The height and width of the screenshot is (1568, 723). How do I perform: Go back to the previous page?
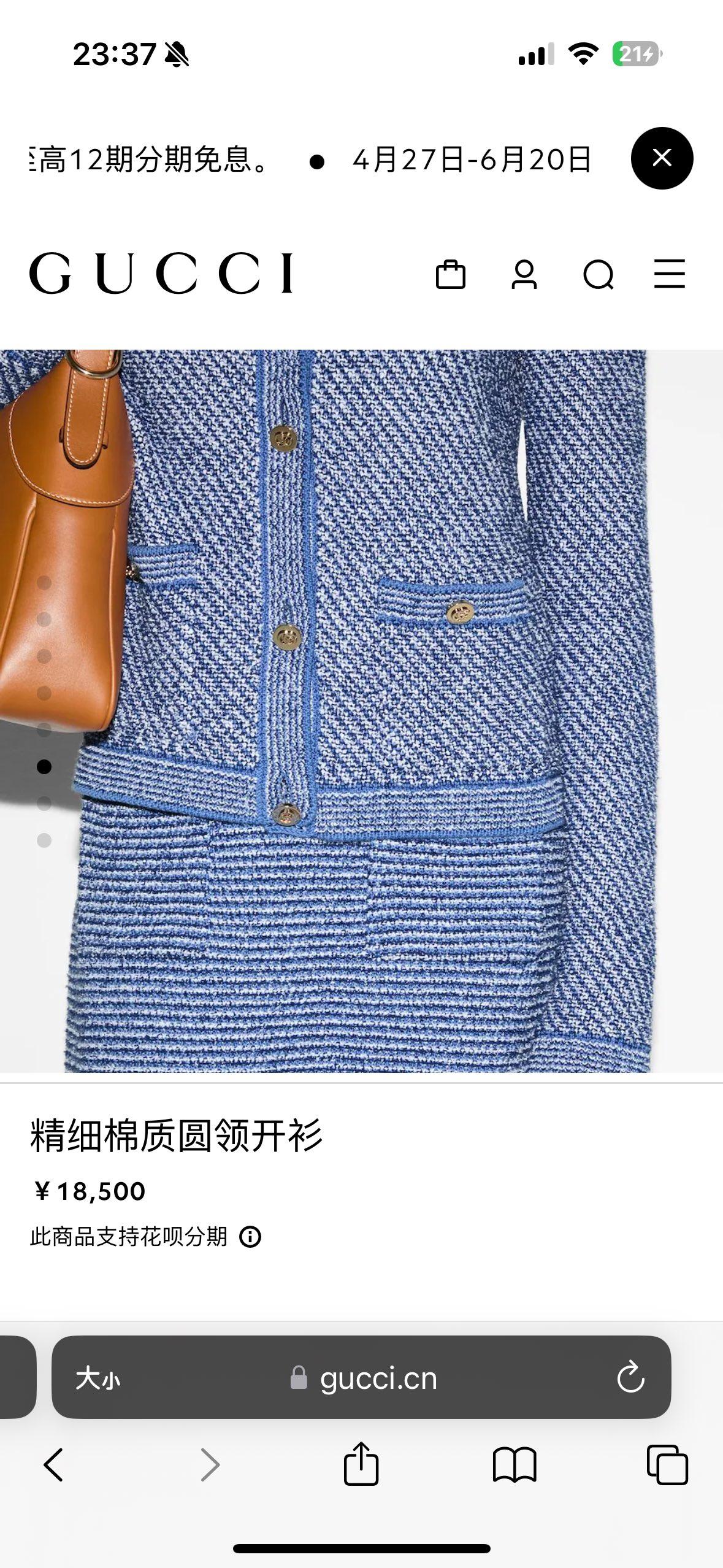pyautogui.click(x=54, y=1465)
